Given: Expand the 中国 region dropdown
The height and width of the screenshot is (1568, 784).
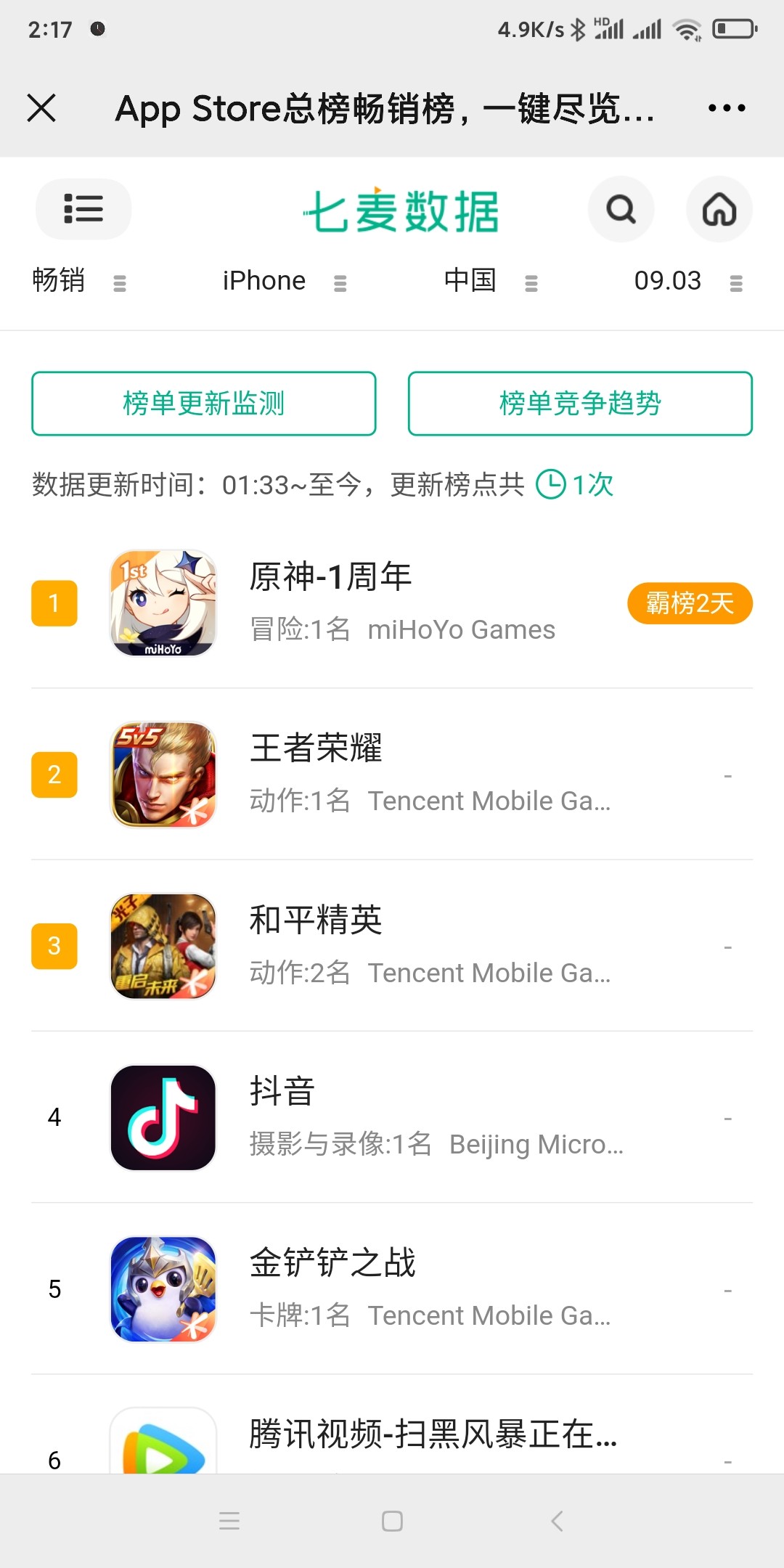Looking at the screenshot, I should click(490, 281).
